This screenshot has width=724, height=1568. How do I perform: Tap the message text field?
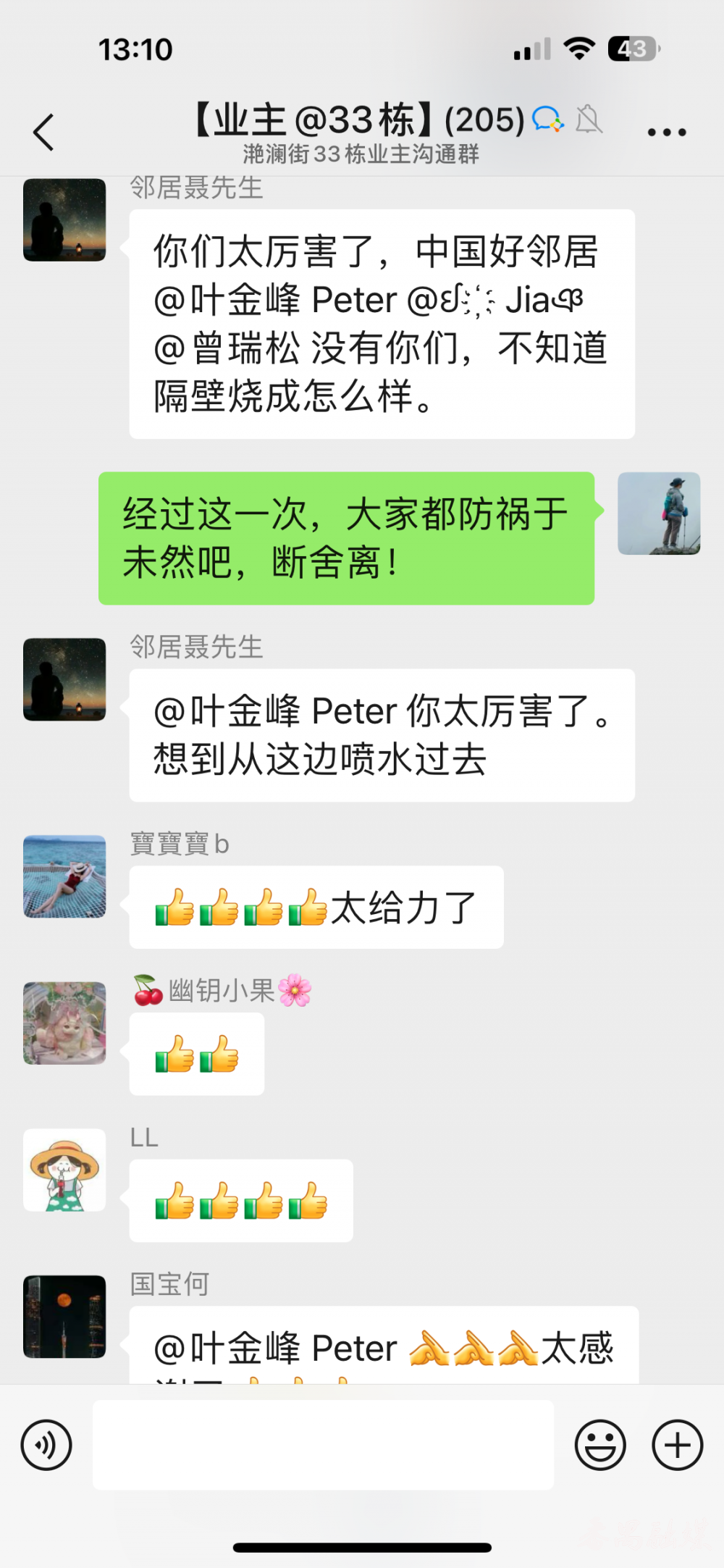pyautogui.click(x=323, y=1445)
